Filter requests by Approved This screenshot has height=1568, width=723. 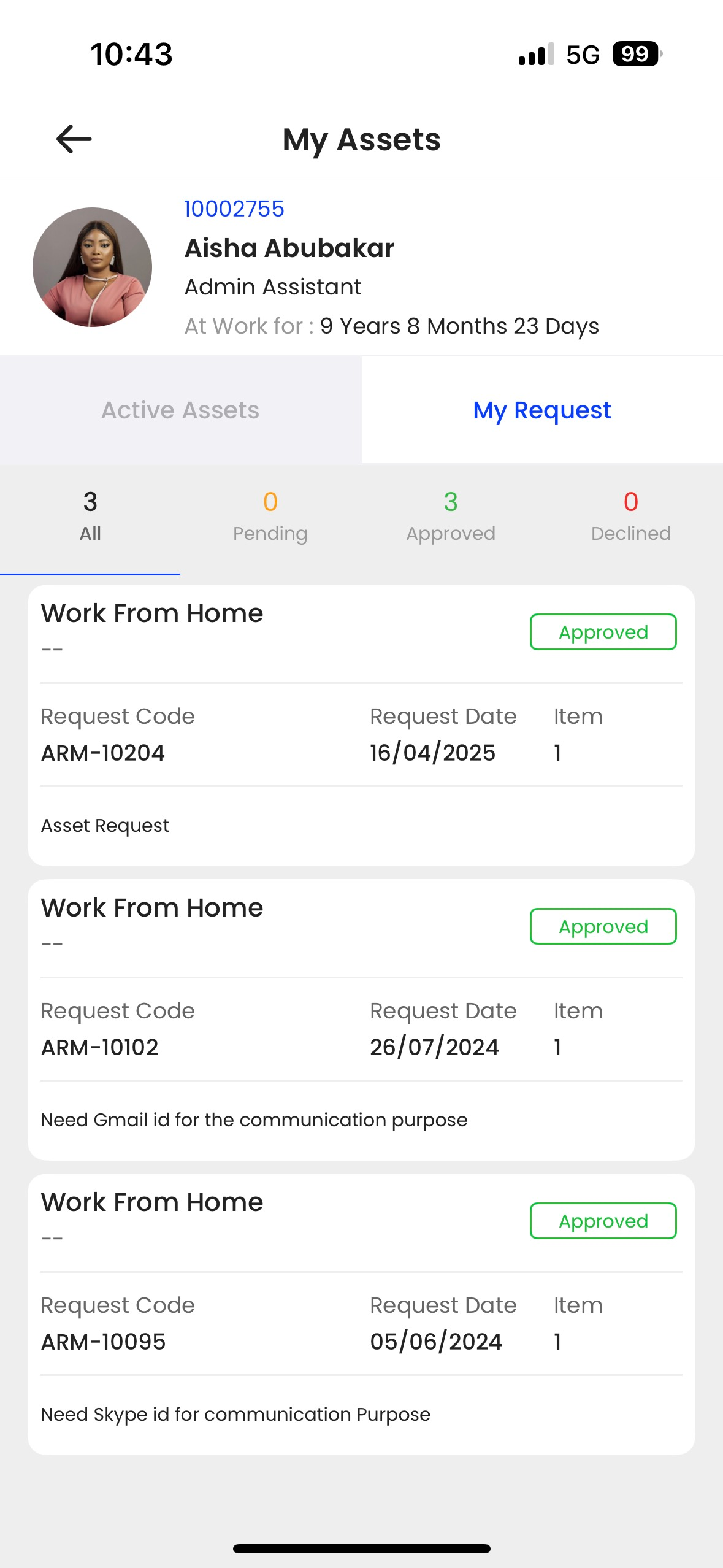(x=451, y=517)
